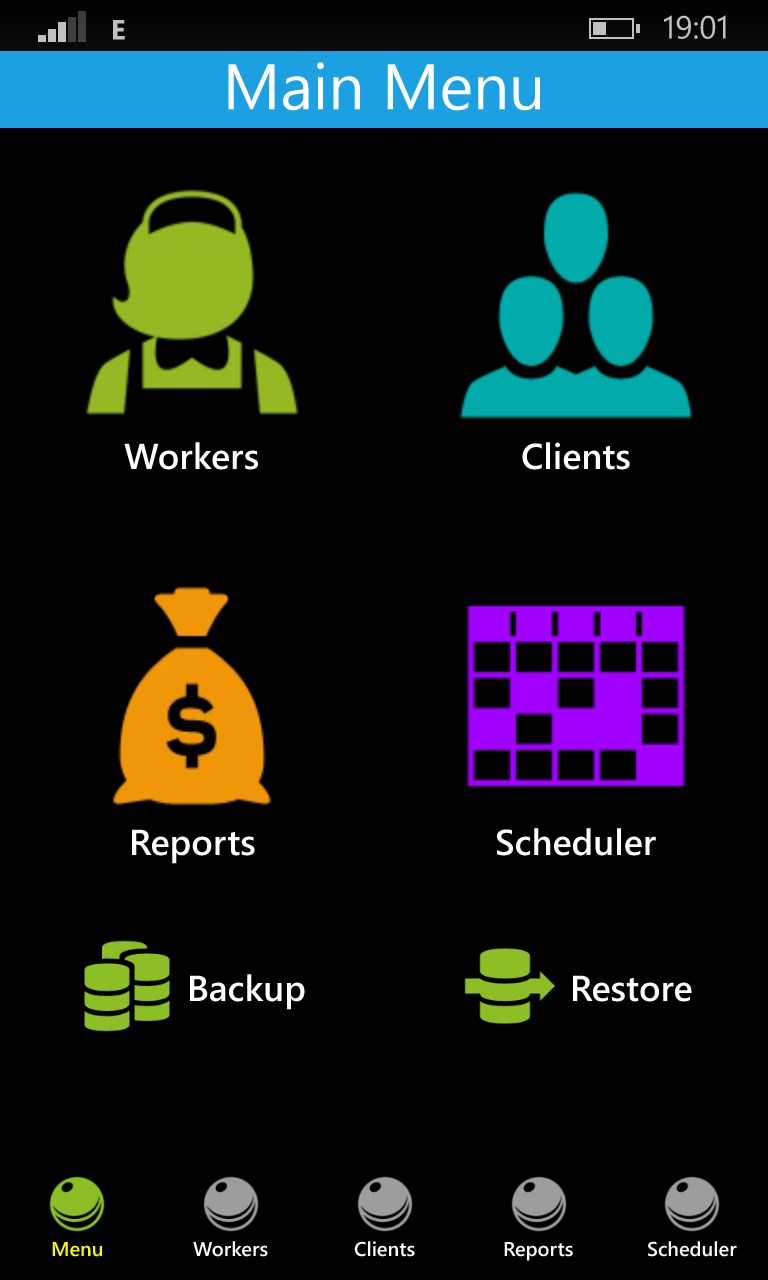Viewport: 768px width, 1280px height.
Task: Tap the Restore database button
Action: click(578, 988)
